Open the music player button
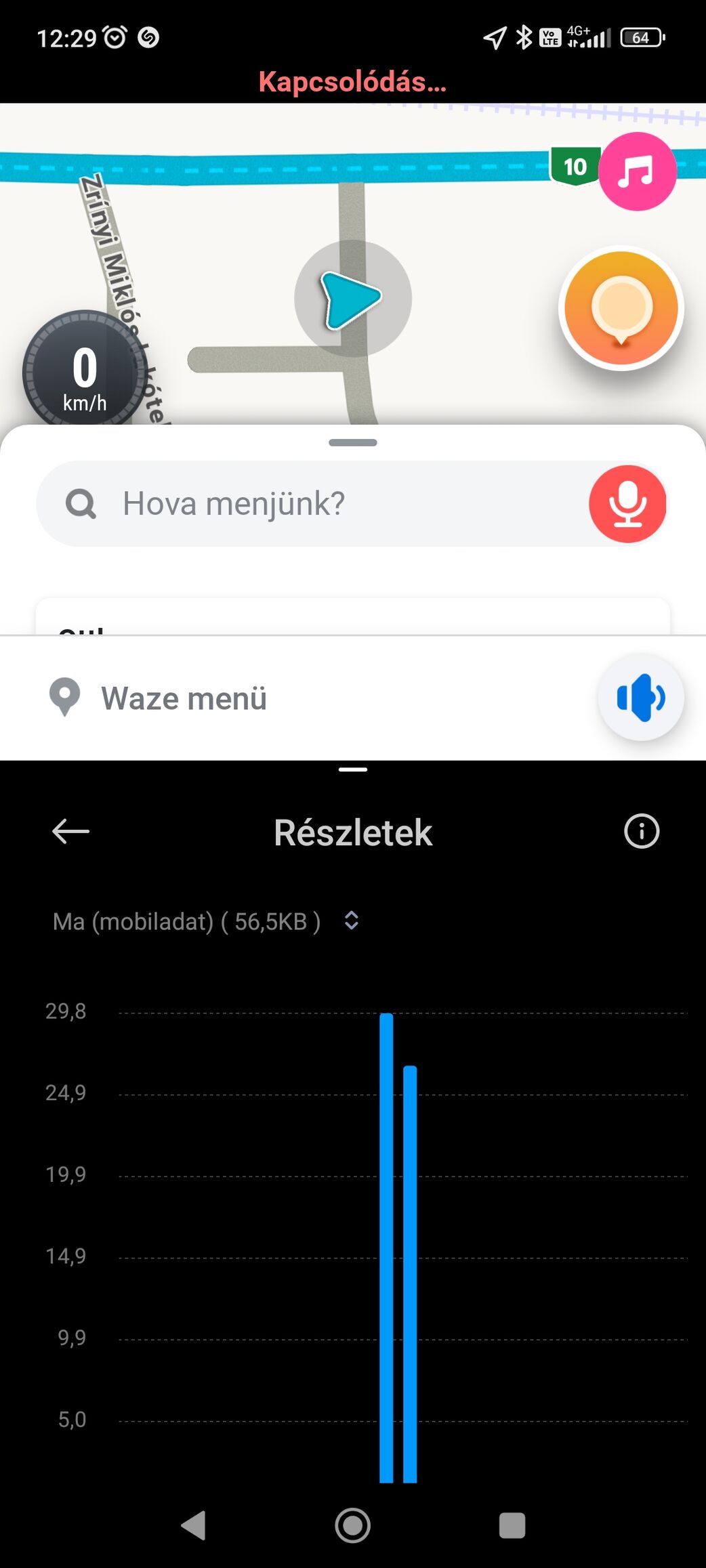This screenshot has width=706, height=1568. point(637,171)
